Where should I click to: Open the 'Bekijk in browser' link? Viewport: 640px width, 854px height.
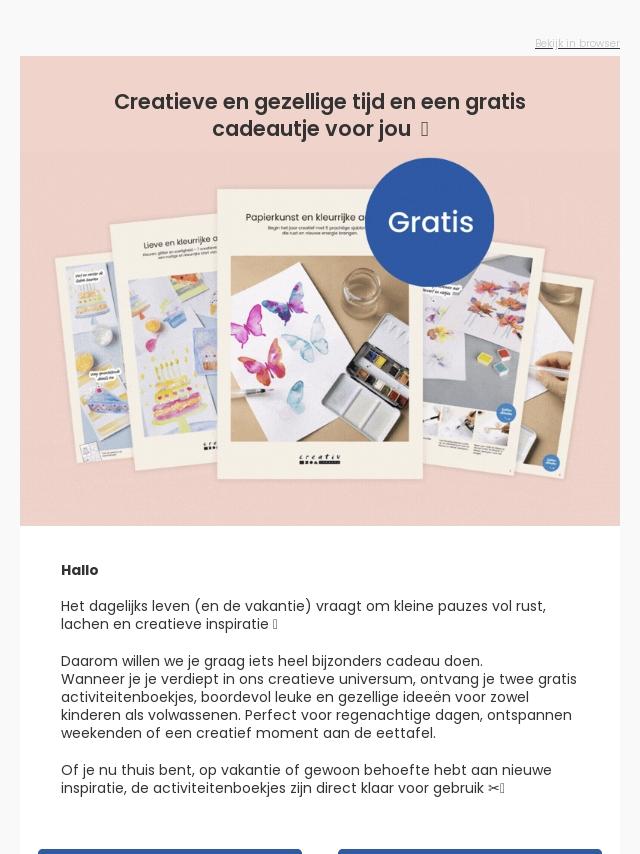[577, 43]
